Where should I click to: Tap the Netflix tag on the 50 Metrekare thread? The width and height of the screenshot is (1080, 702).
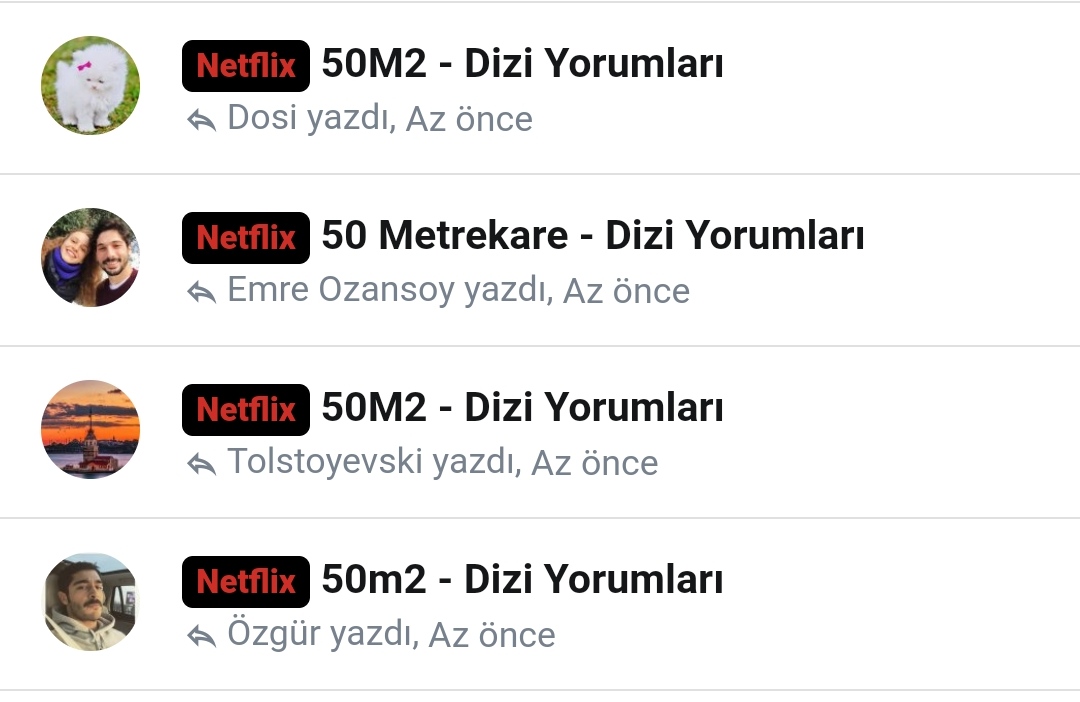pyautogui.click(x=246, y=238)
